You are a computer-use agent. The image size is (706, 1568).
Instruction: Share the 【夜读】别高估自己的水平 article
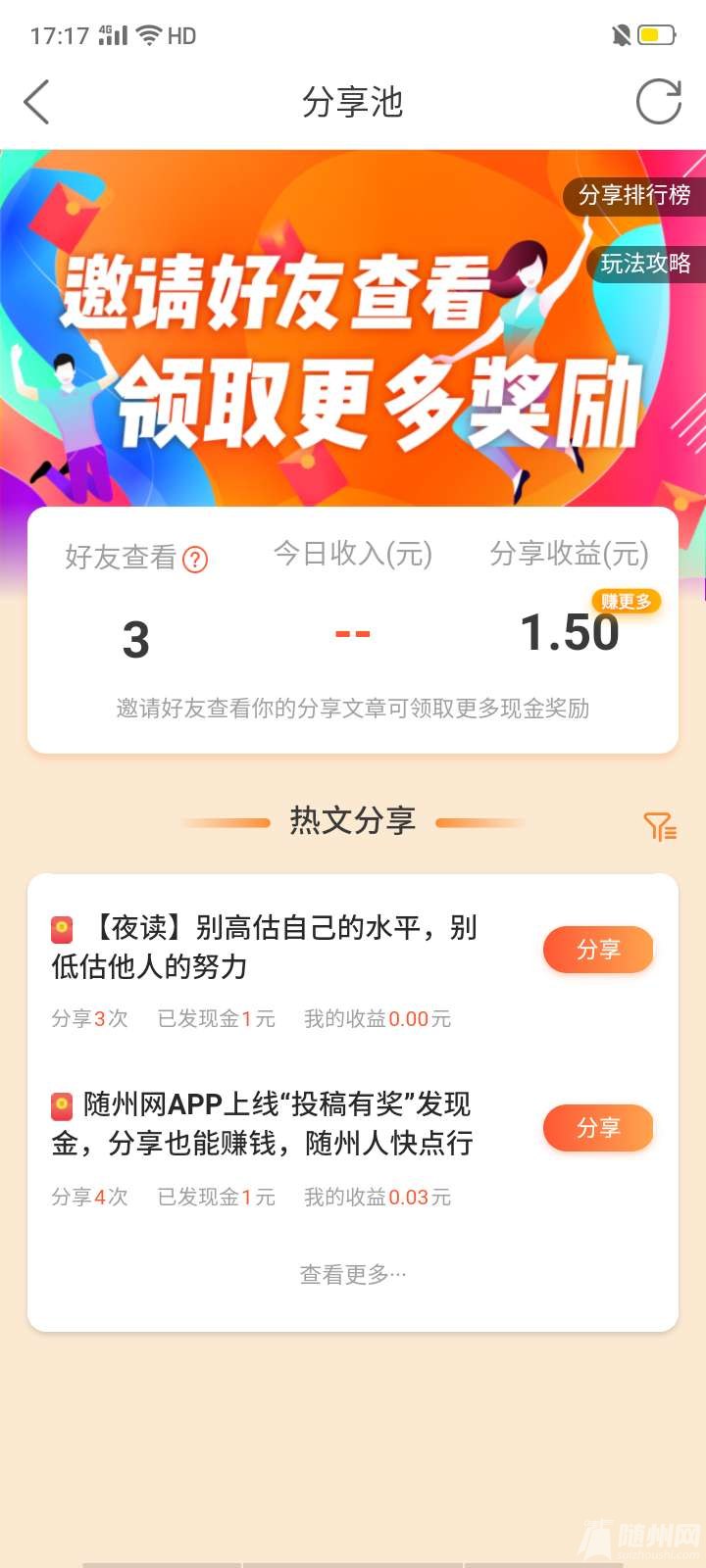coord(598,949)
